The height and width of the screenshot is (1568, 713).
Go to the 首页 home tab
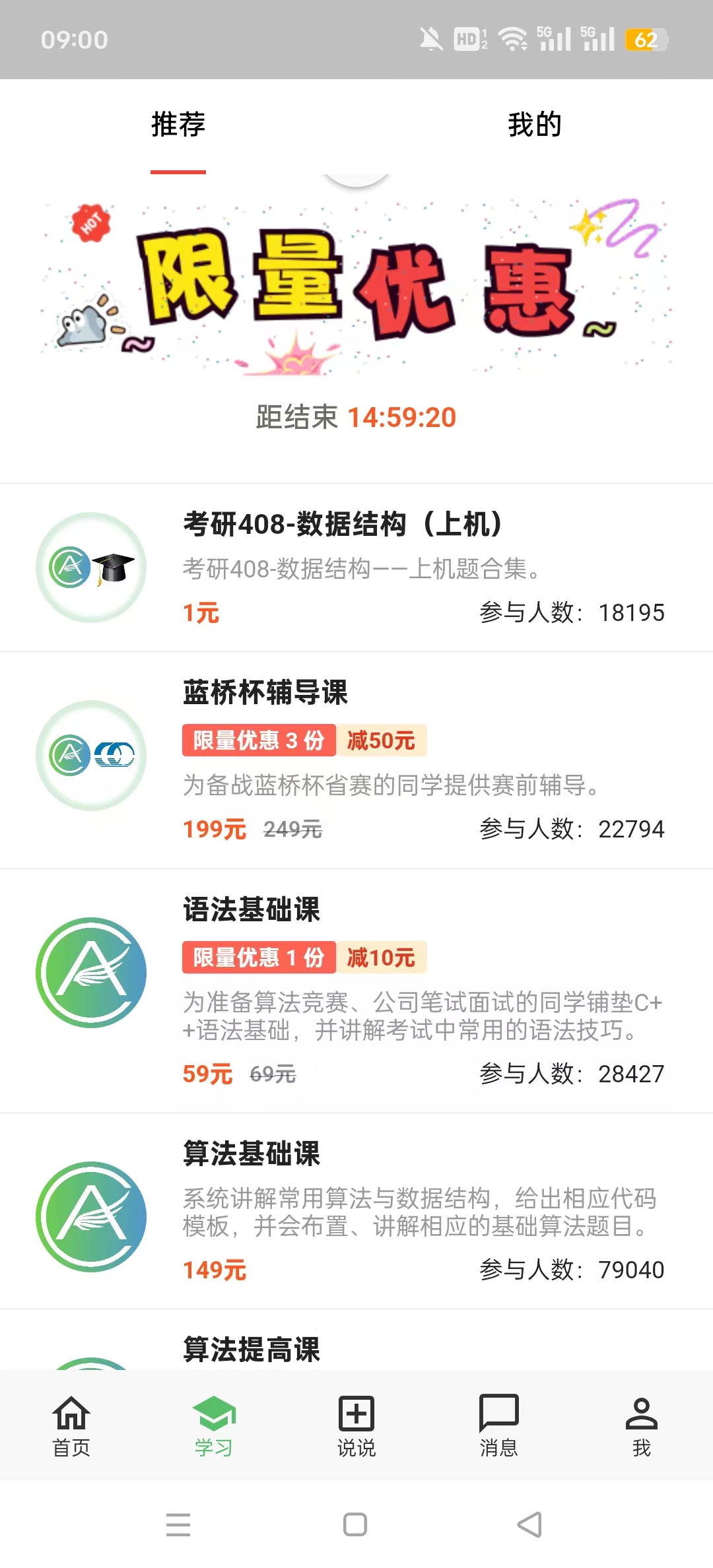coord(71,1425)
